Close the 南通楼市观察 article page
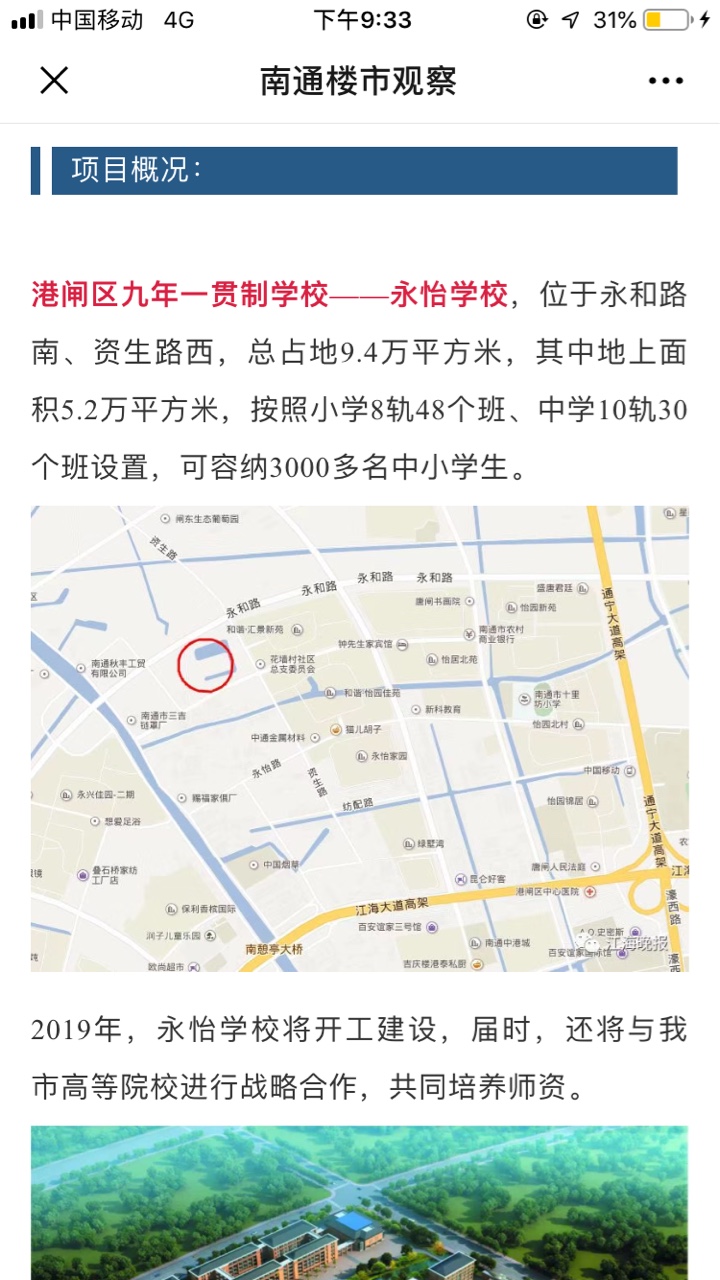This screenshot has height=1280, width=720. [x=54, y=81]
